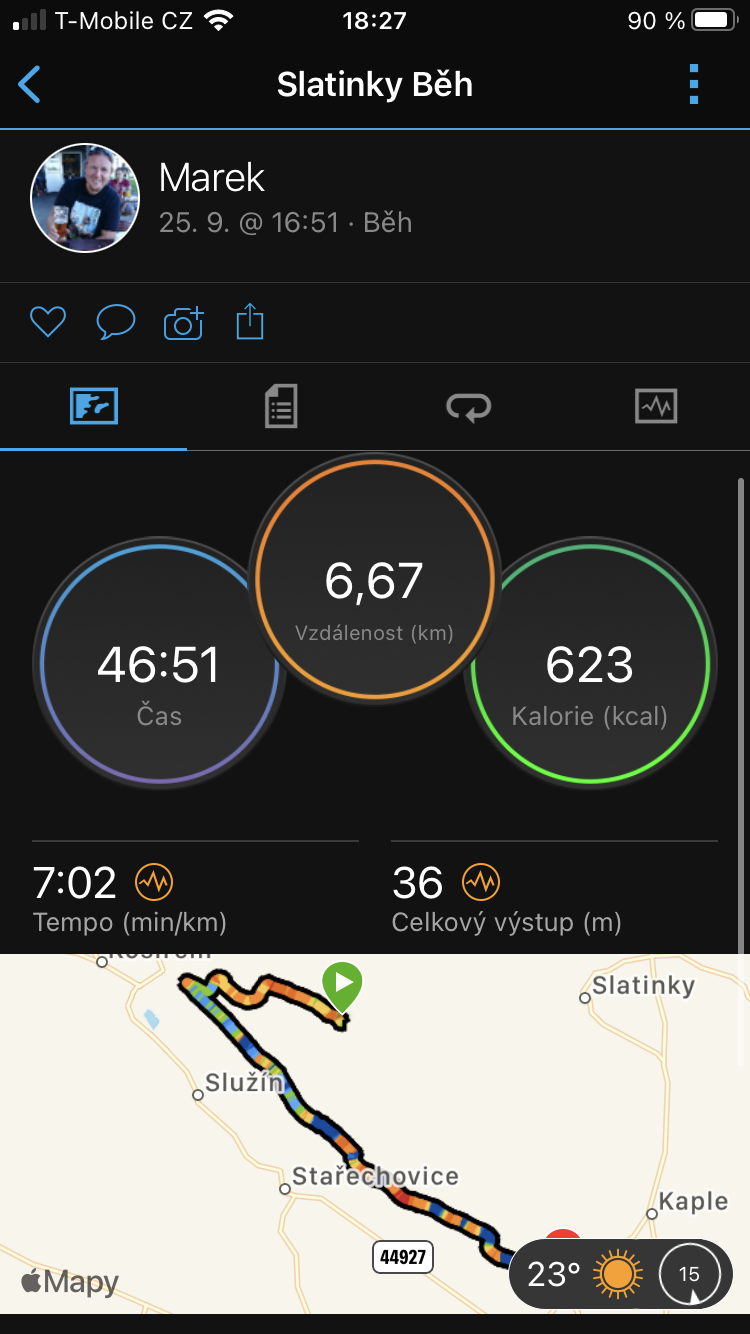750x1334 pixels.
Task: Open Marek's profile picture
Action: (x=86, y=197)
